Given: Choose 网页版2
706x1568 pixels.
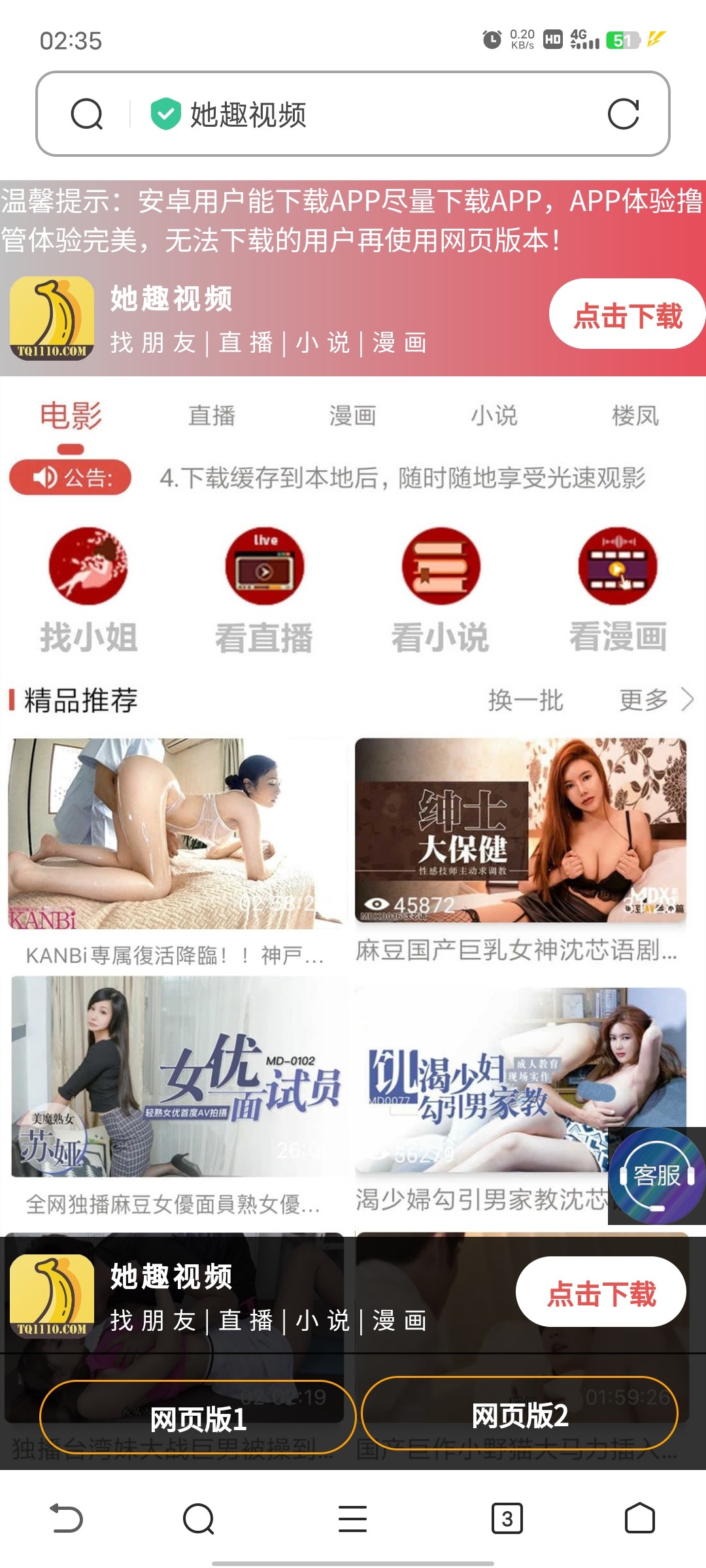Looking at the screenshot, I should 519,1416.
